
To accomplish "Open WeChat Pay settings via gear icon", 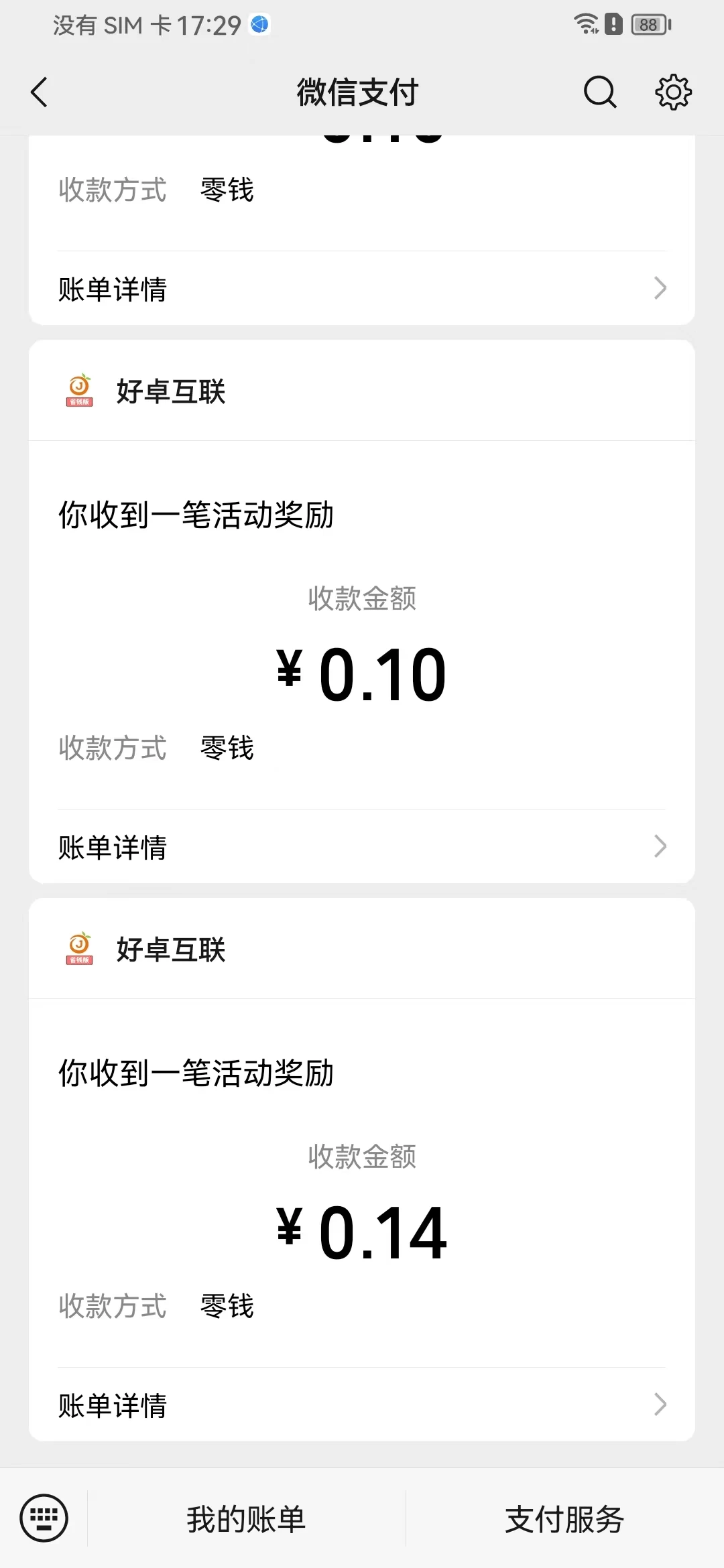I will click(672, 92).
